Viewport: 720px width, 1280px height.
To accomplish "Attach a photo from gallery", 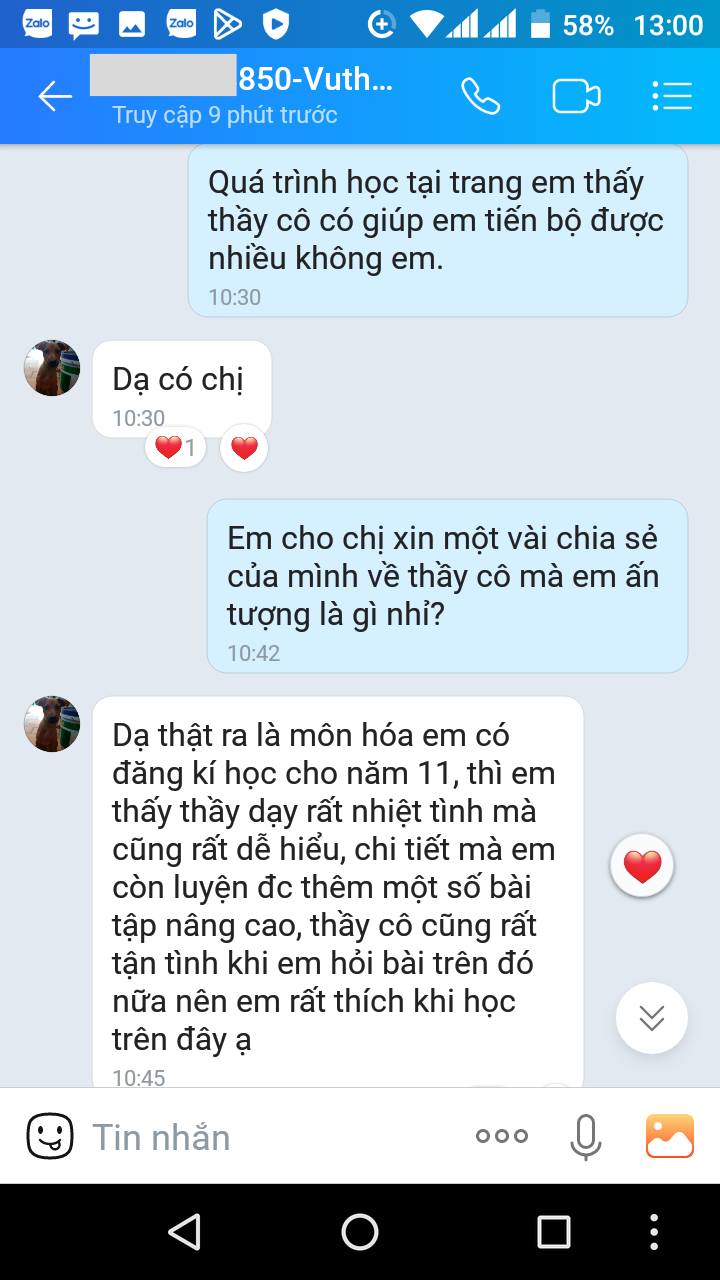I will click(x=669, y=1136).
